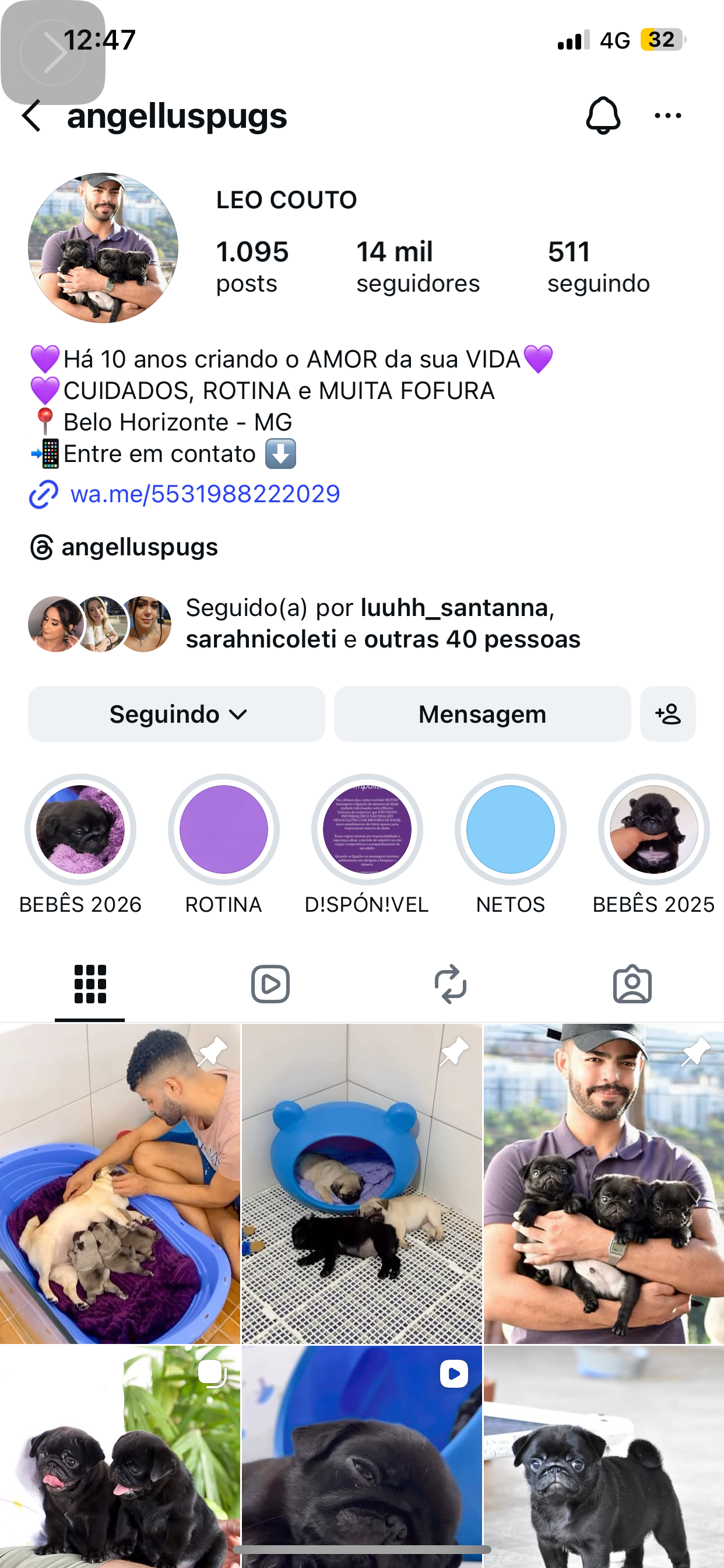The height and width of the screenshot is (1568, 724).
Task: View the angelluspugs profile picture
Action: (103, 248)
